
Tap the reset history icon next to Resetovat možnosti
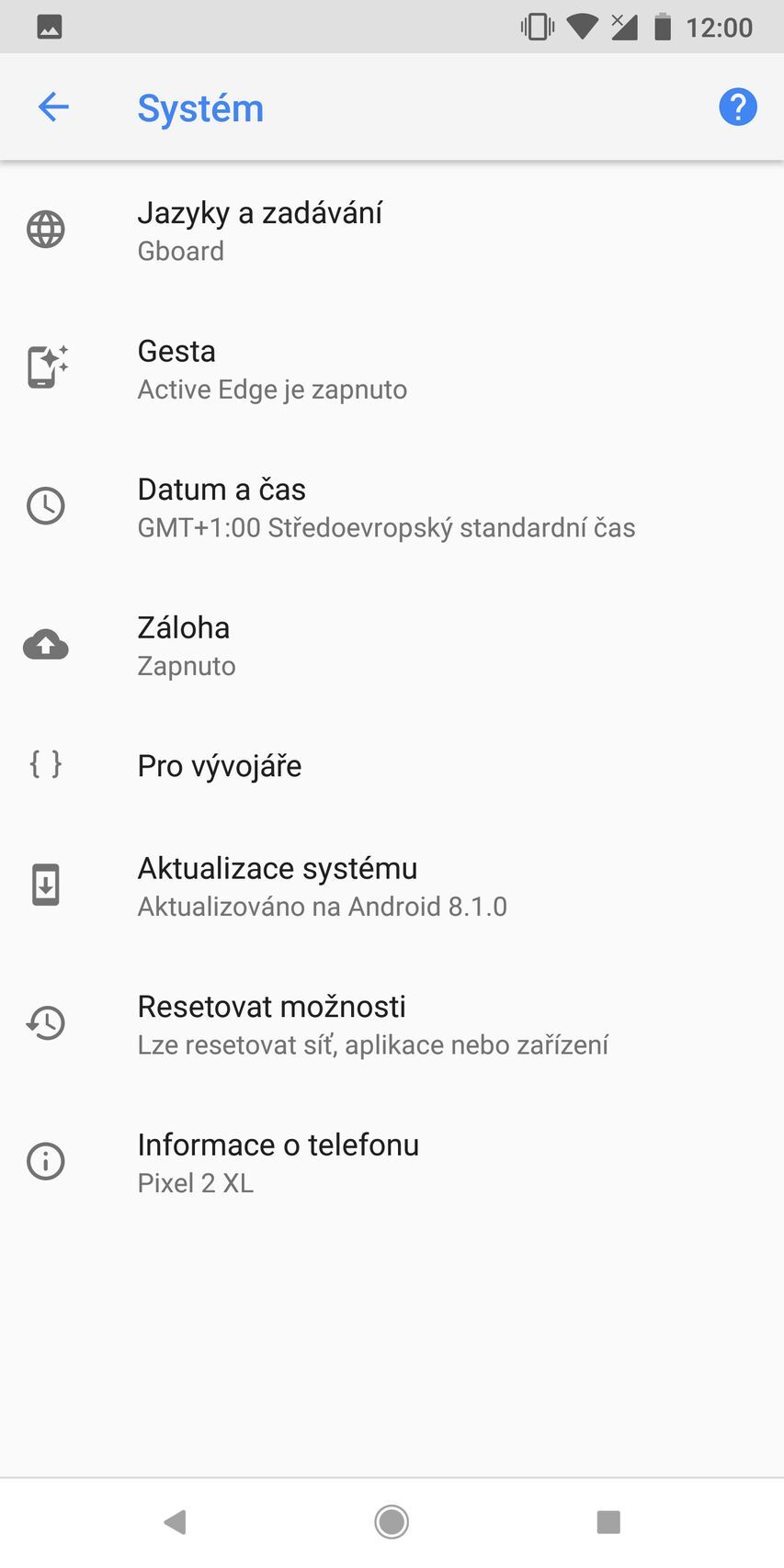45,1022
